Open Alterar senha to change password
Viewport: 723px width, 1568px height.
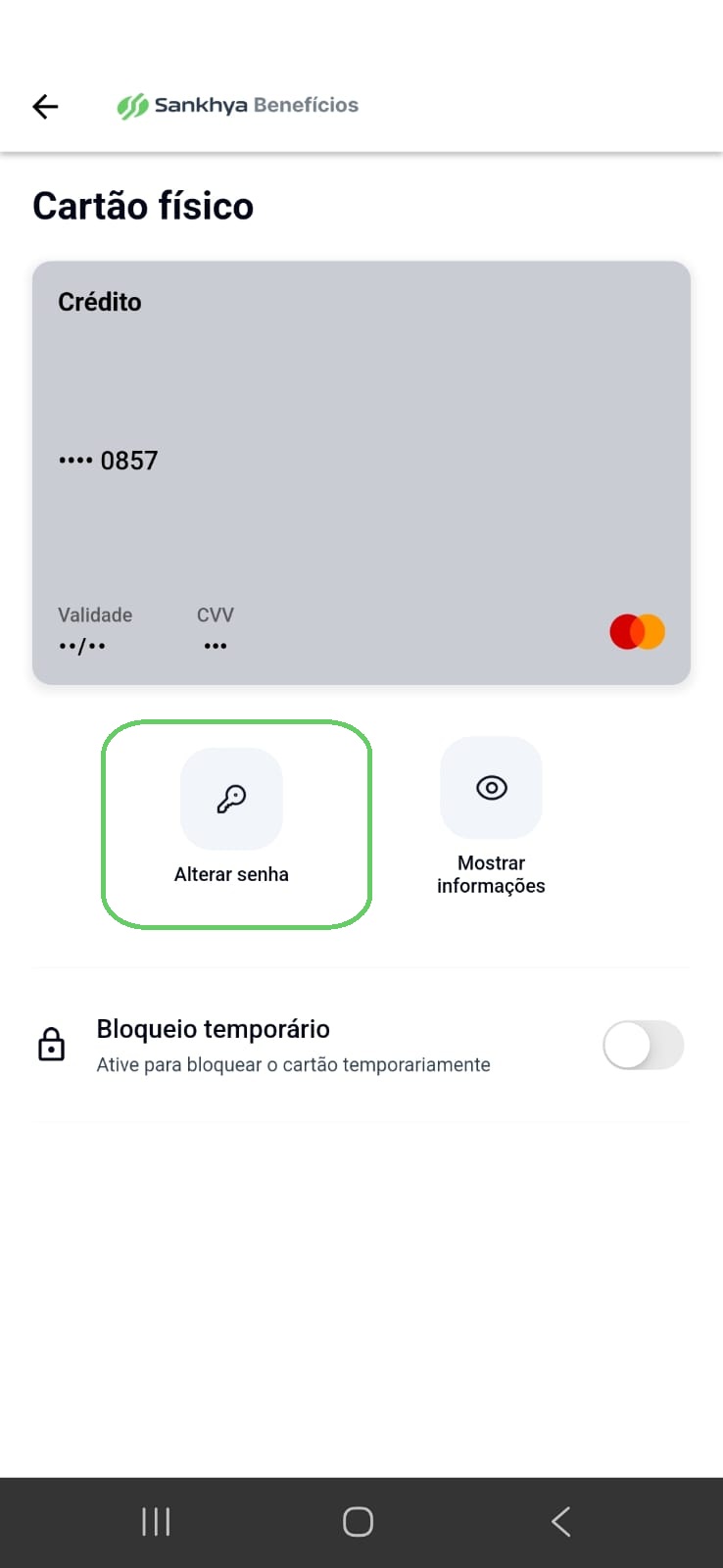click(231, 800)
